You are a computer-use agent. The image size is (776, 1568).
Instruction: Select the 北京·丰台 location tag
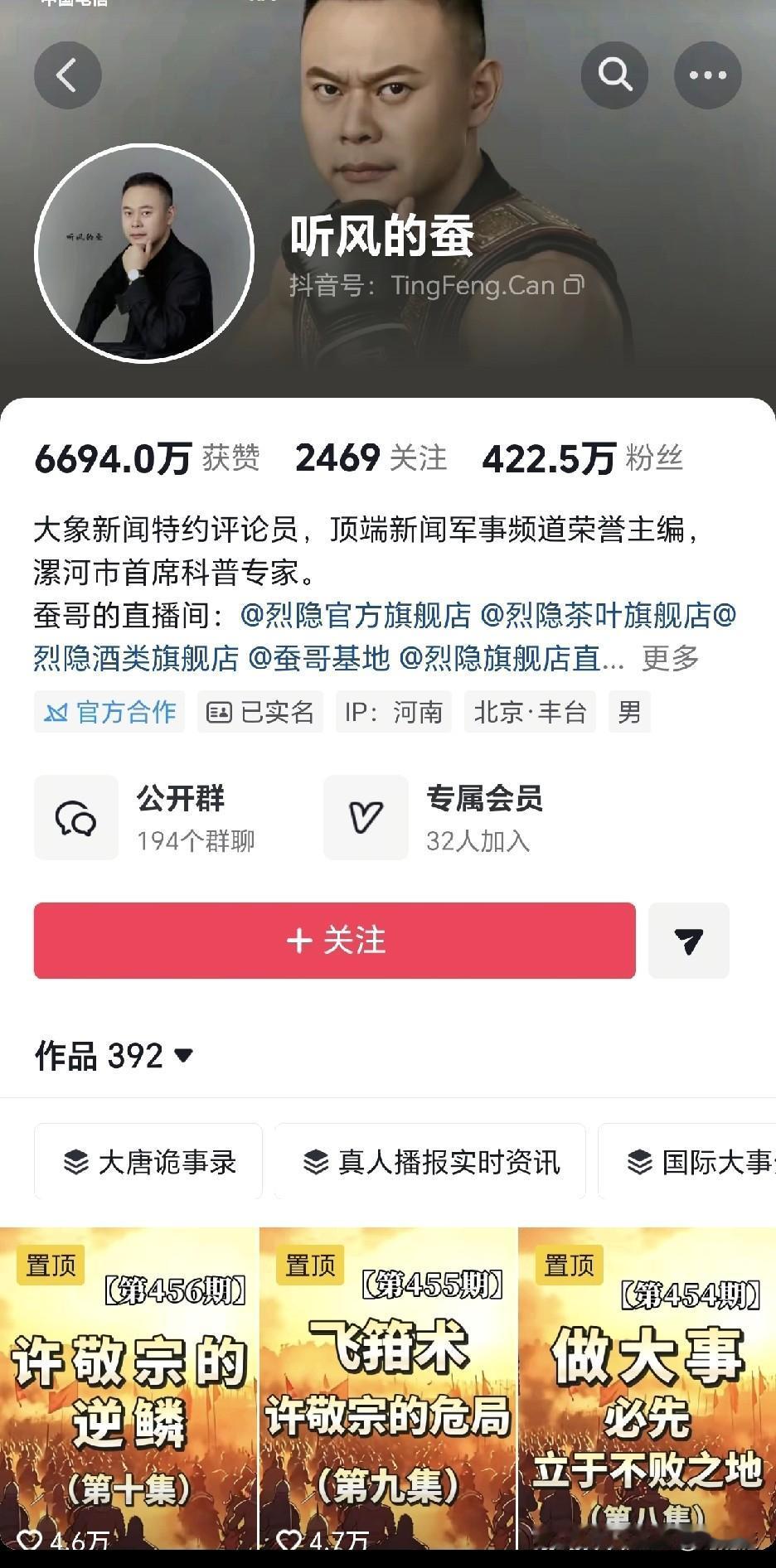tap(528, 711)
